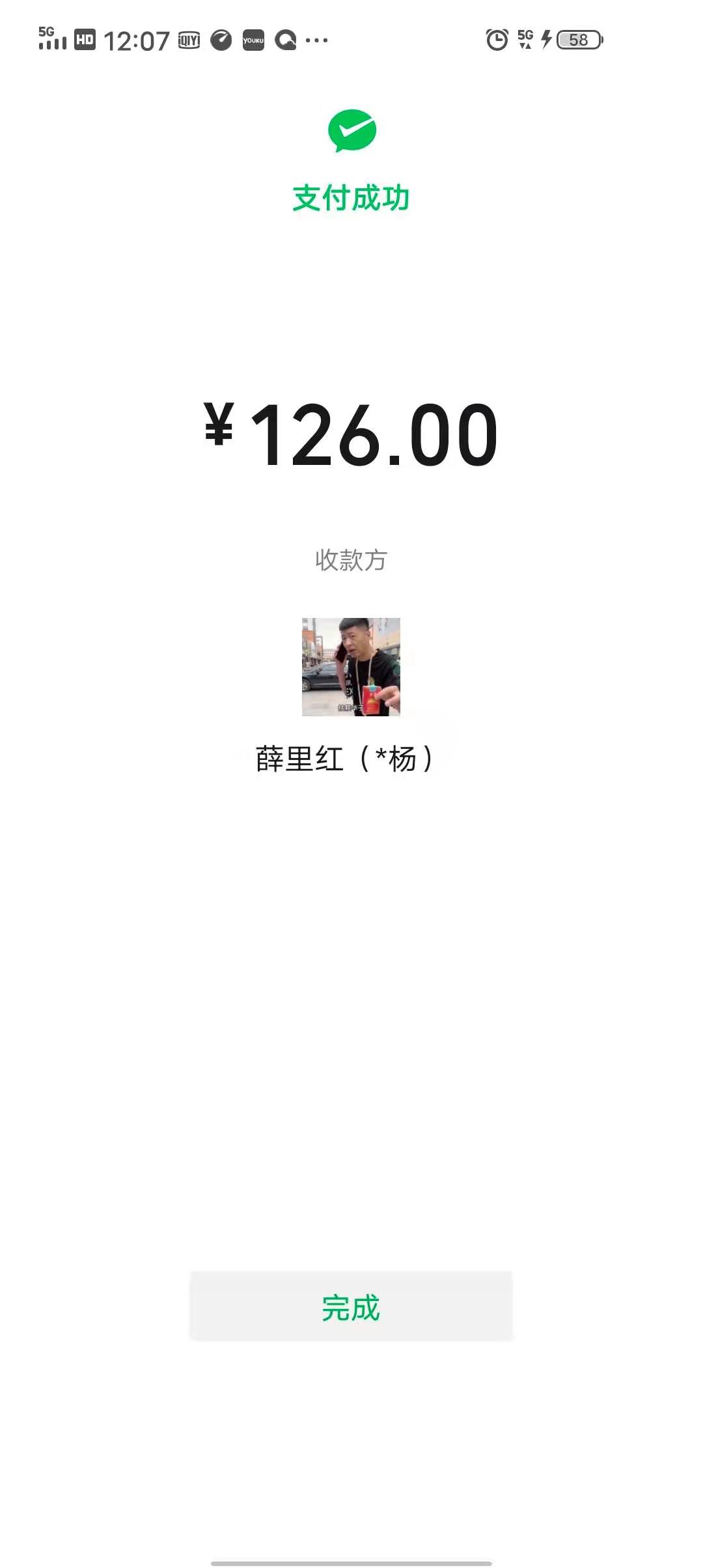Viewport: 703px width, 1568px height.
Task: Tap the 完成 button to finish
Action: (x=351, y=1306)
